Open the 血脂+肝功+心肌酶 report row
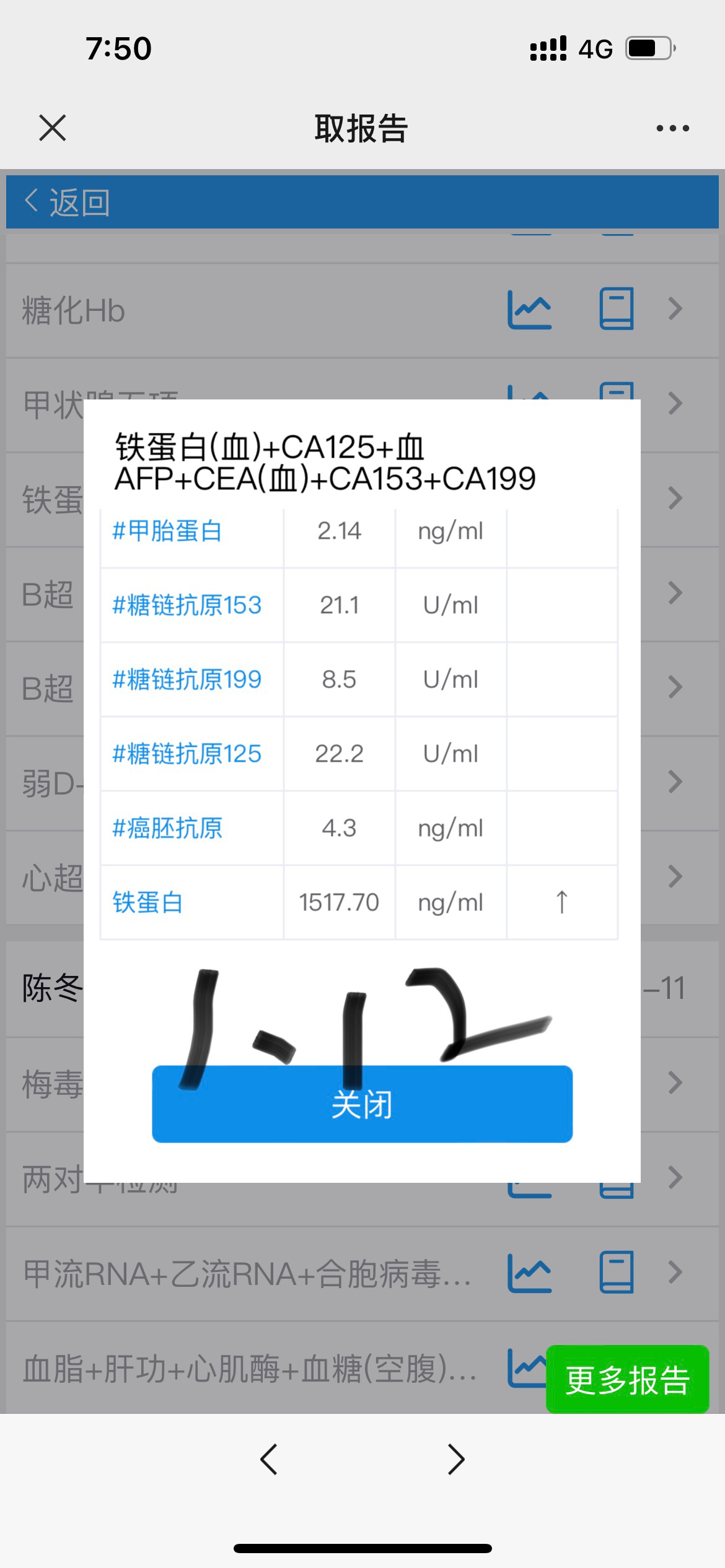Viewport: 725px width, 1568px height. point(248,1369)
